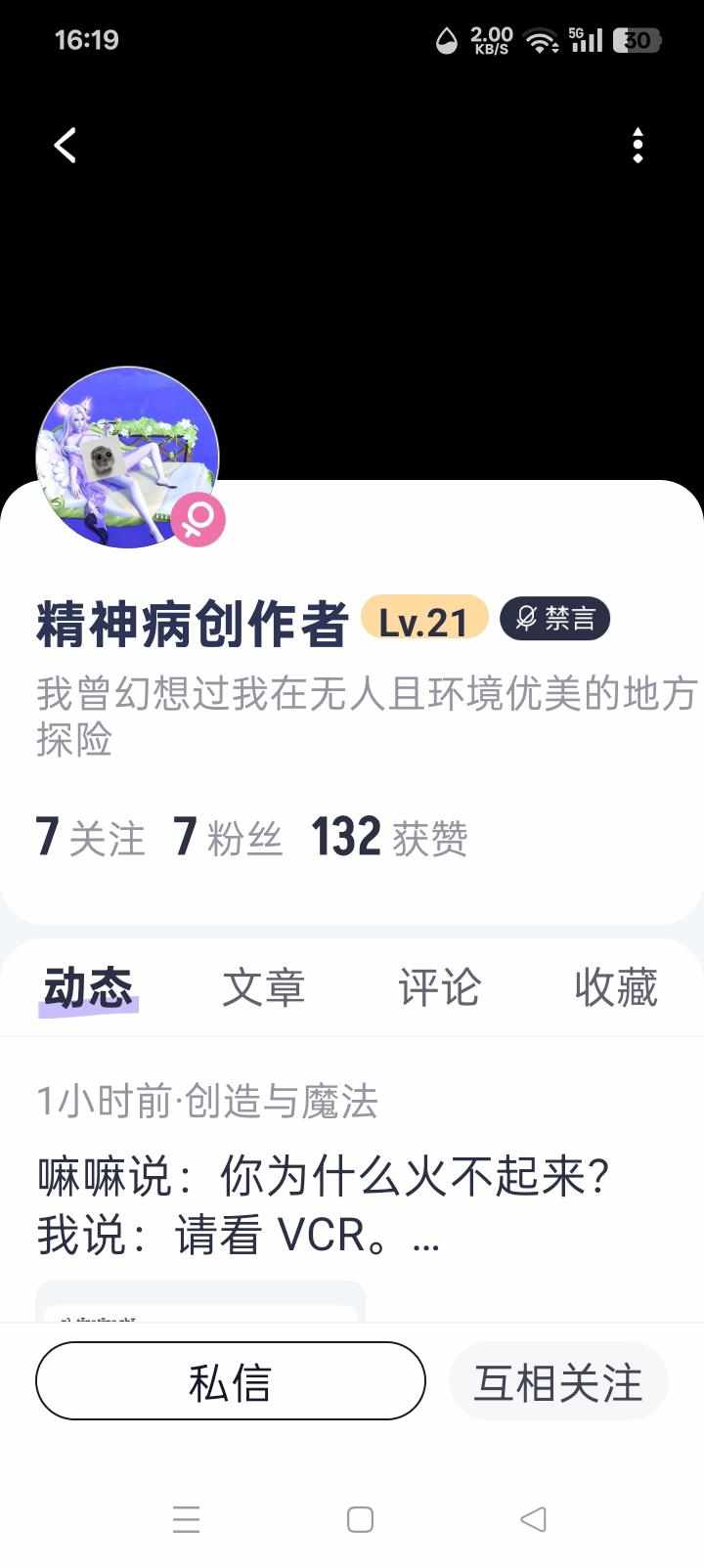Screen dimensions: 704x1568
Task: Switch to the 评论 tab
Action: (439, 987)
